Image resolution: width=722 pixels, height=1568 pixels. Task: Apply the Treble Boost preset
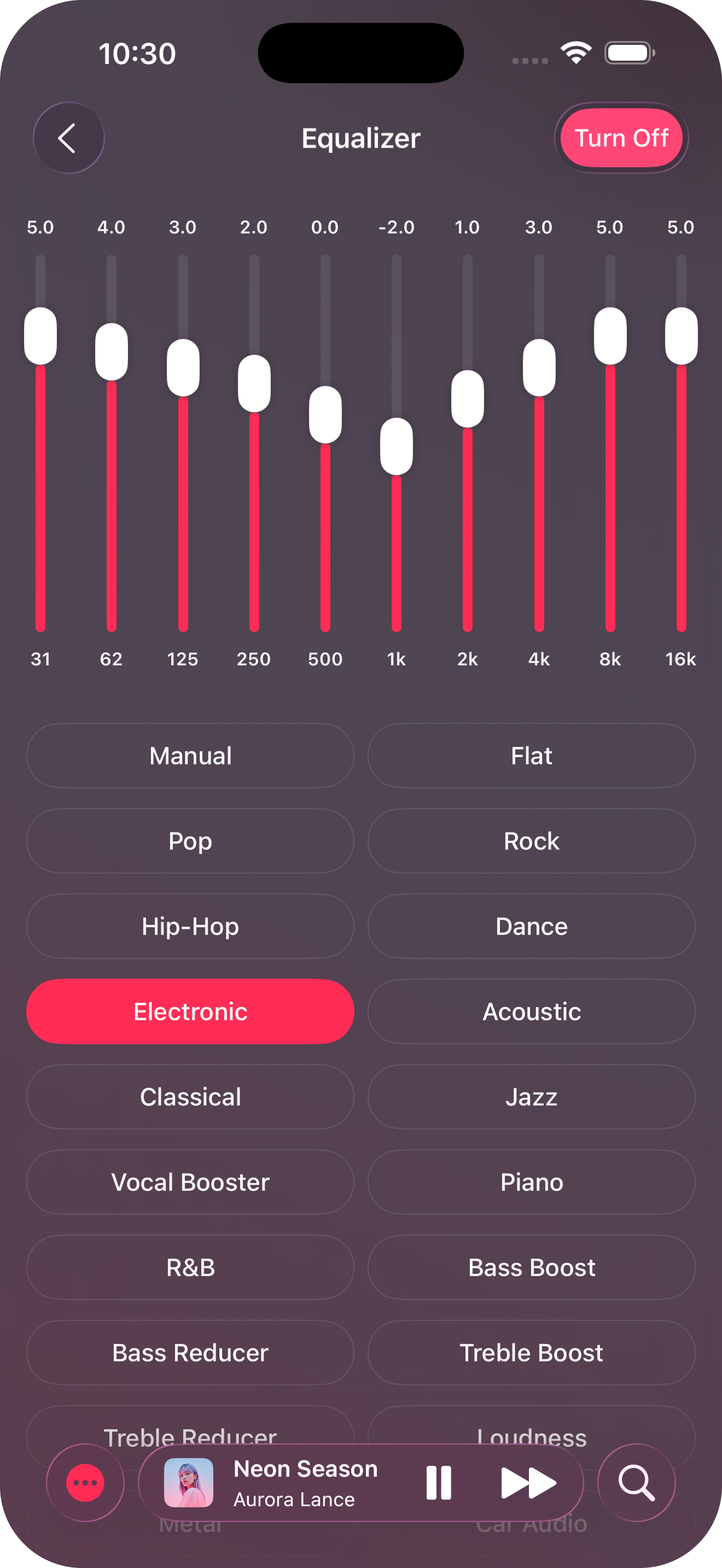coord(531,1352)
